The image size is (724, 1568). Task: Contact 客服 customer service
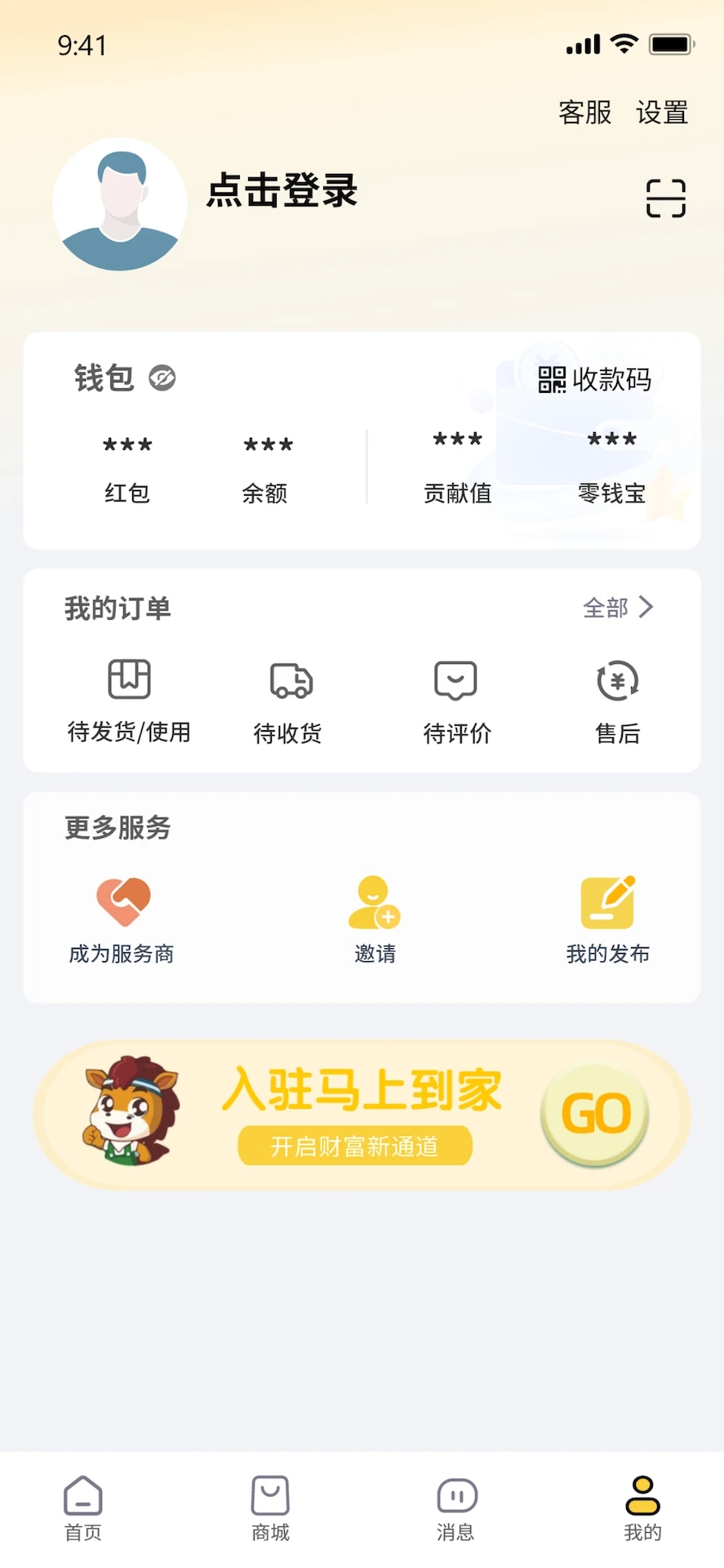point(583,113)
